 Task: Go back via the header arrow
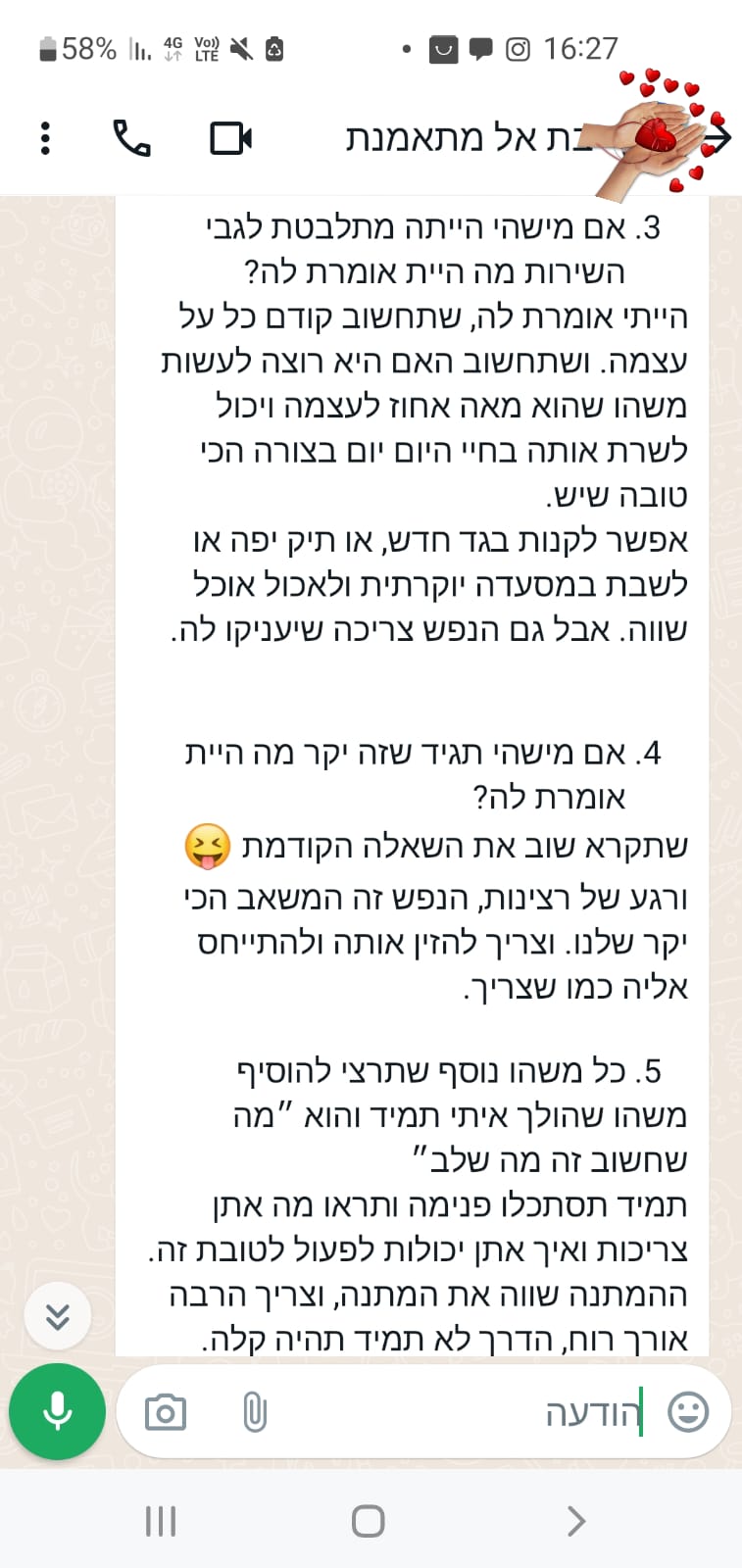[718, 137]
